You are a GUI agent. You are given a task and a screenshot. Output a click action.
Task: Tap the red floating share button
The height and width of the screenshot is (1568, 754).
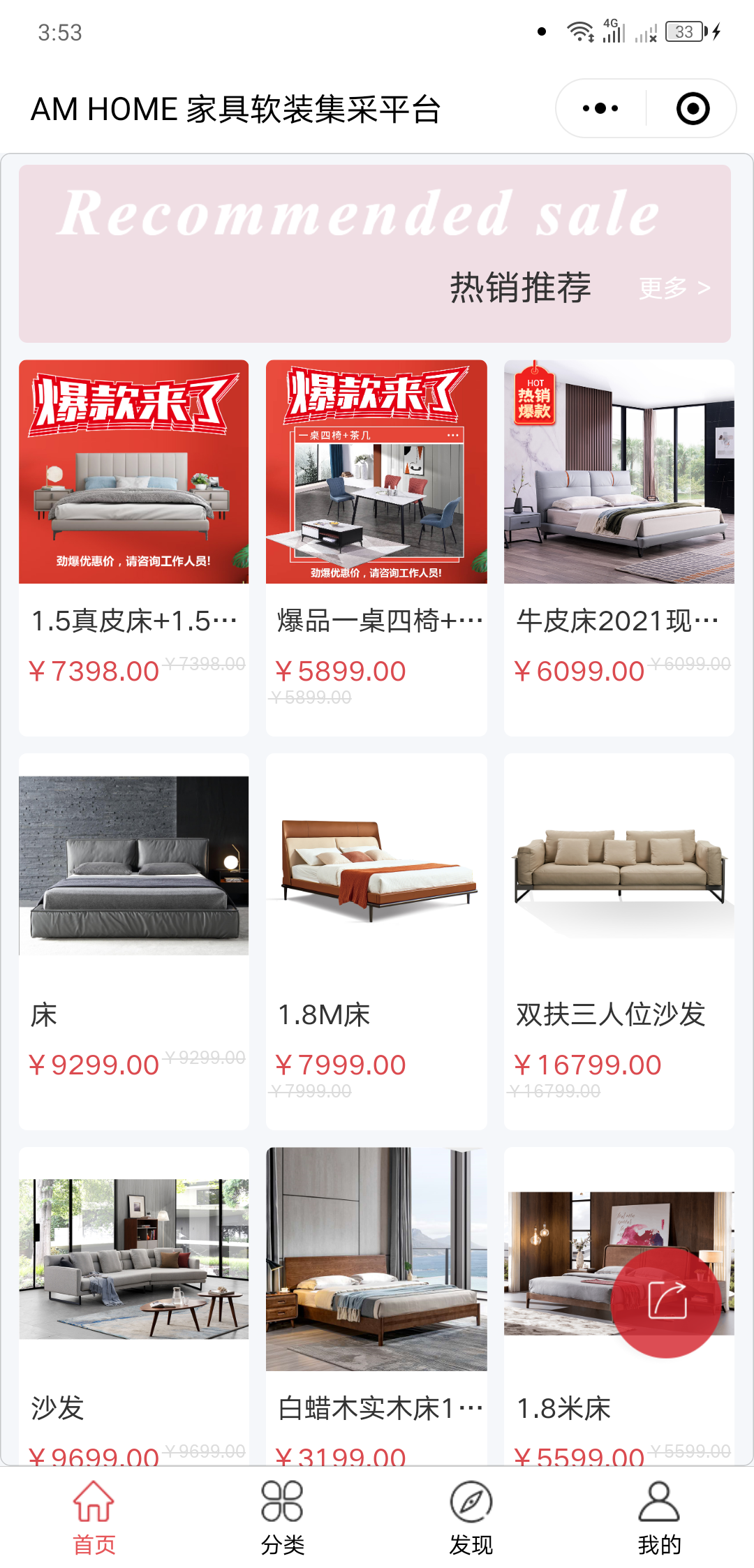click(x=666, y=1302)
